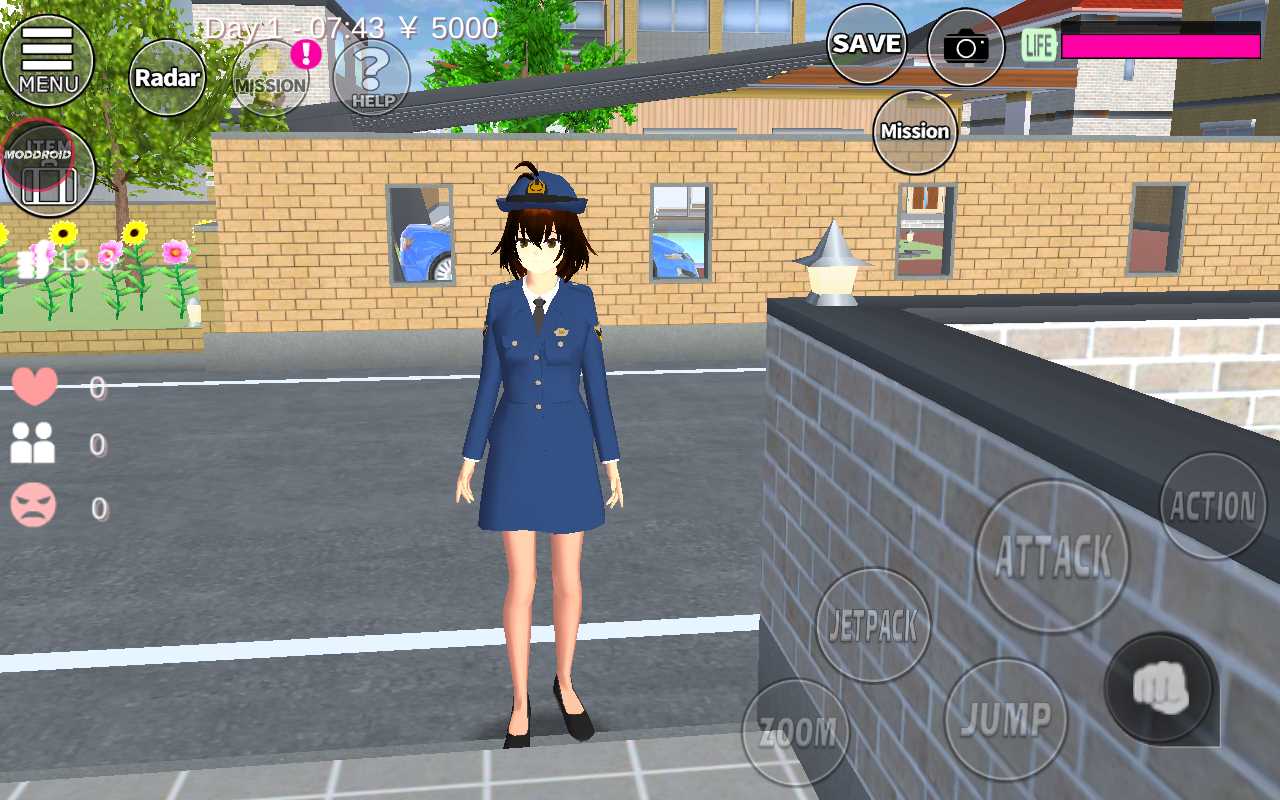Toggle the Radar view

167,77
